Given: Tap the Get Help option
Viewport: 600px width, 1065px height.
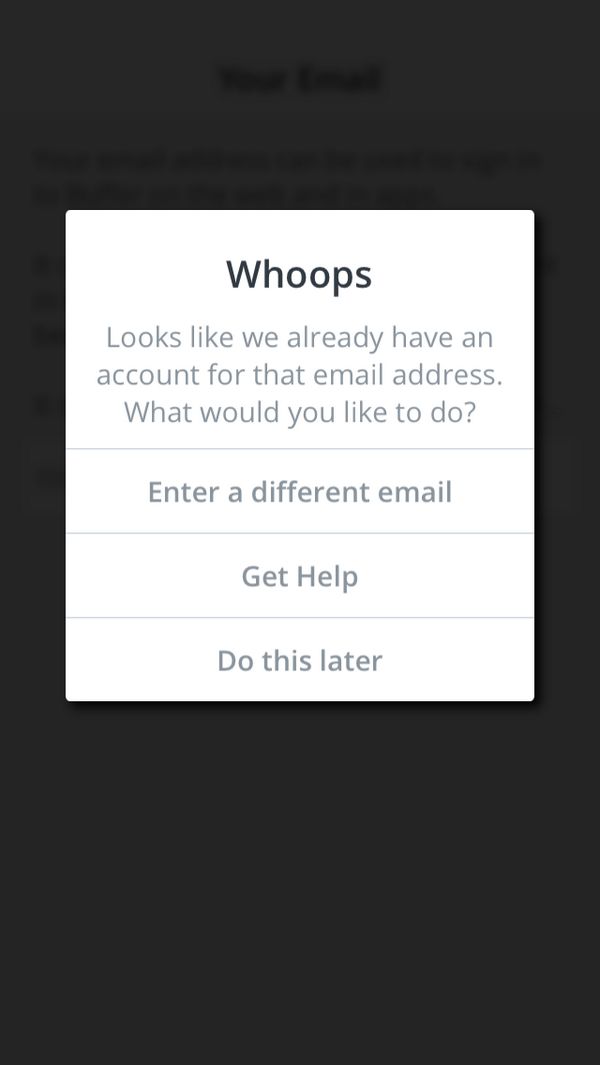Looking at the screenshot, I should 300,576.
